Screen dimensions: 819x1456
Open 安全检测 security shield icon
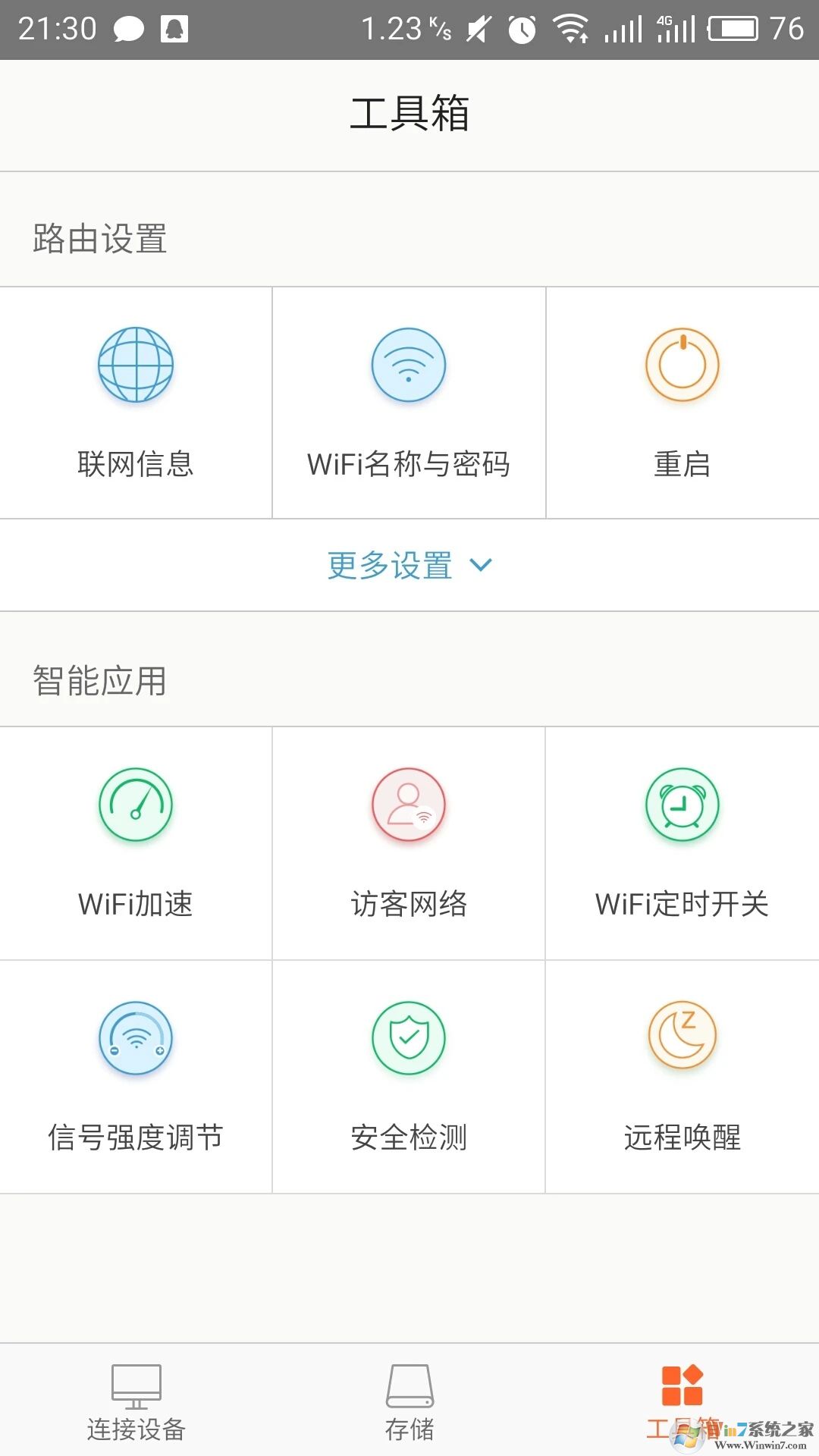(x=409, y=1039)
